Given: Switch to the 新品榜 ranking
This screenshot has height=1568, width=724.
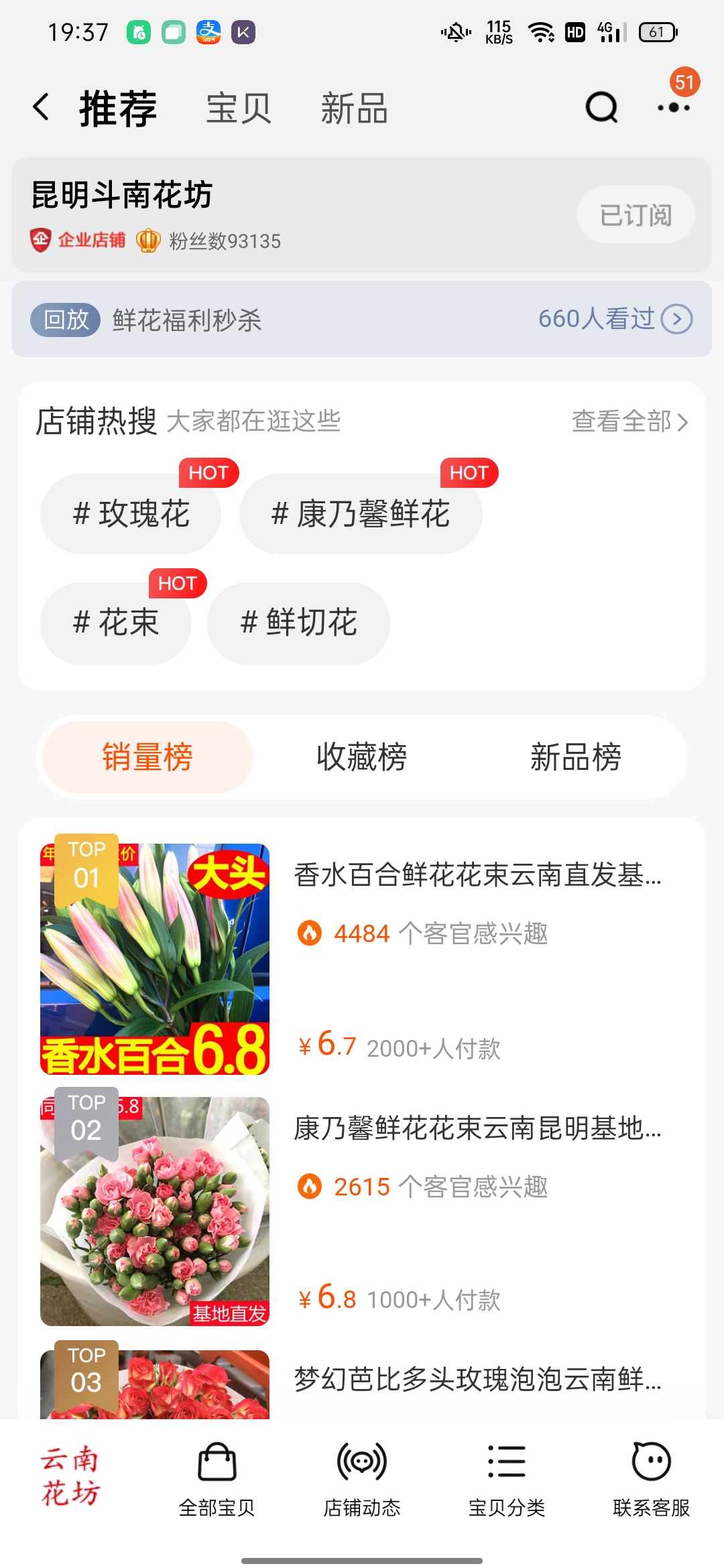Looking at the screenshot, I should click(x=575, y=757).
